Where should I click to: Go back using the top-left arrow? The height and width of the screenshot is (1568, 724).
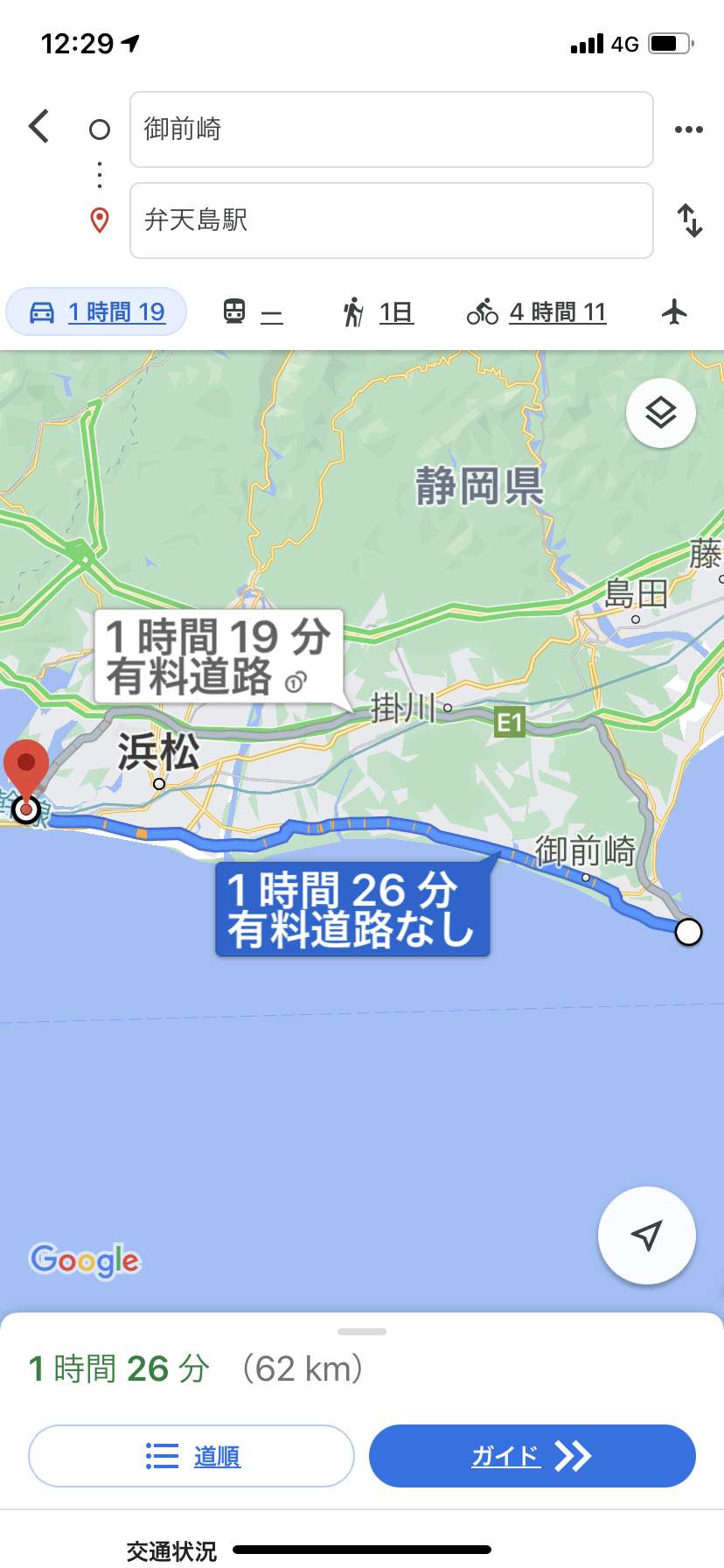tap(38, 127)
